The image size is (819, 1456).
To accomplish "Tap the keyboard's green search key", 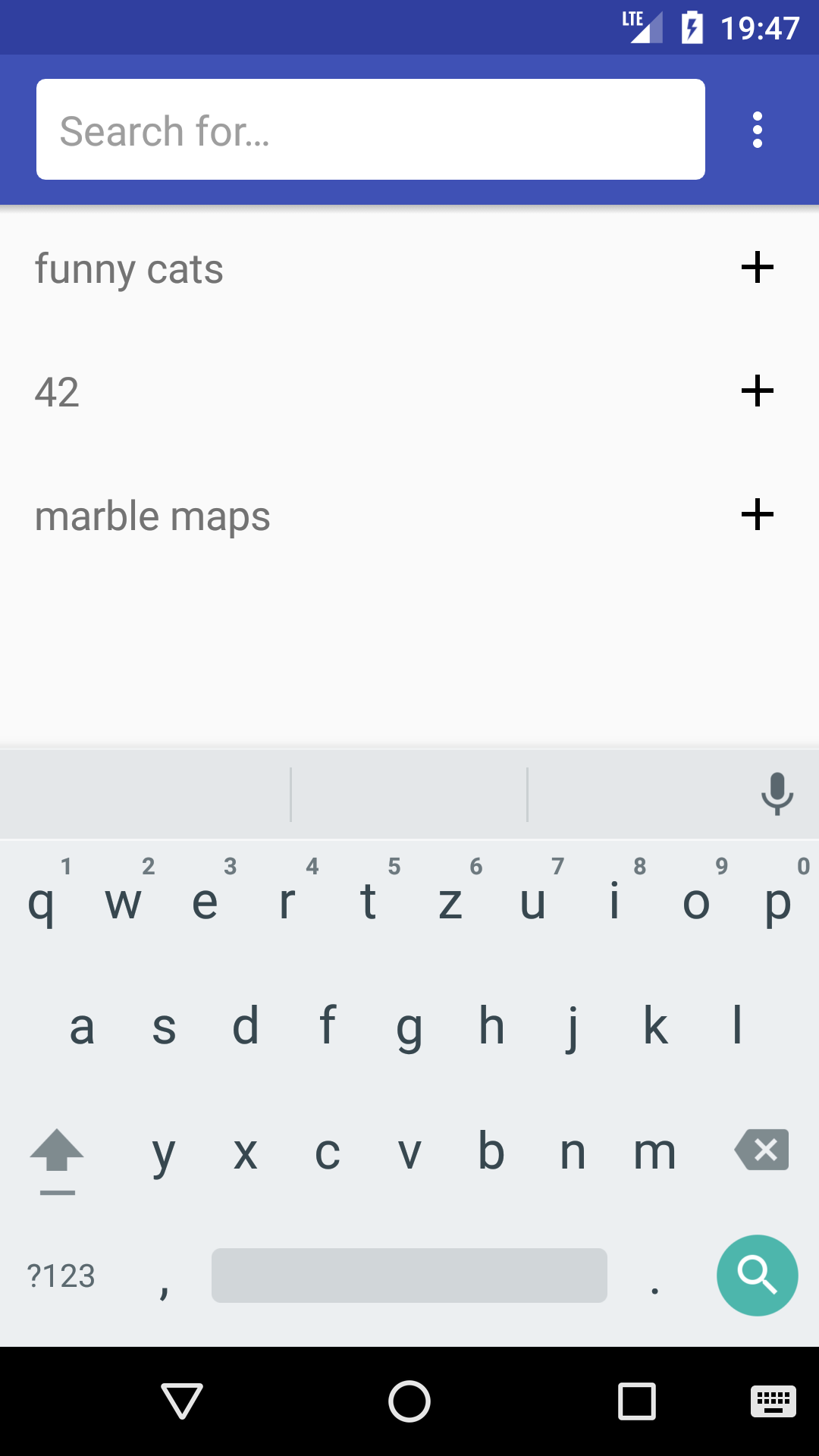I will click(x=757, y=1276).
